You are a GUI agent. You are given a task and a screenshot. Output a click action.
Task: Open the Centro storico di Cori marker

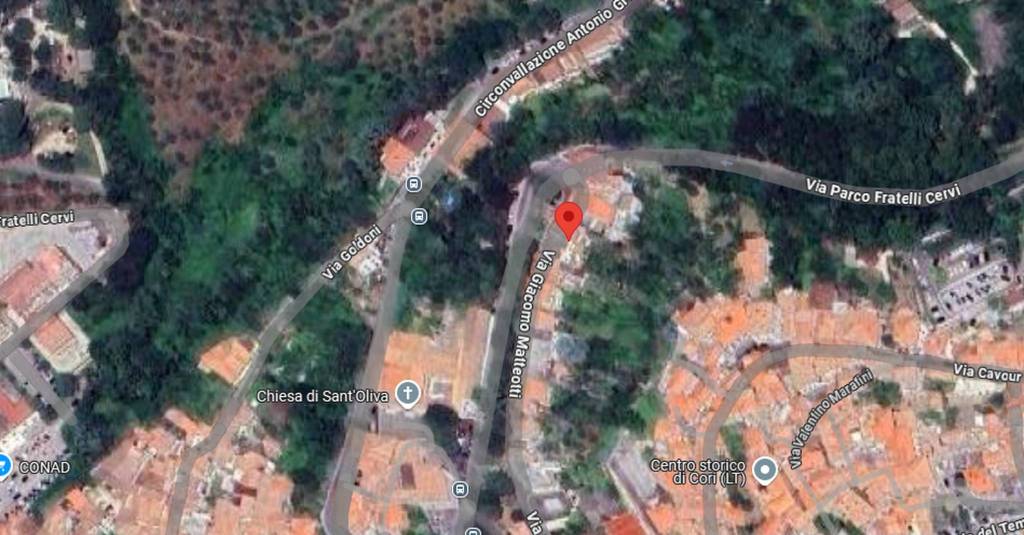tap(765, 470)
